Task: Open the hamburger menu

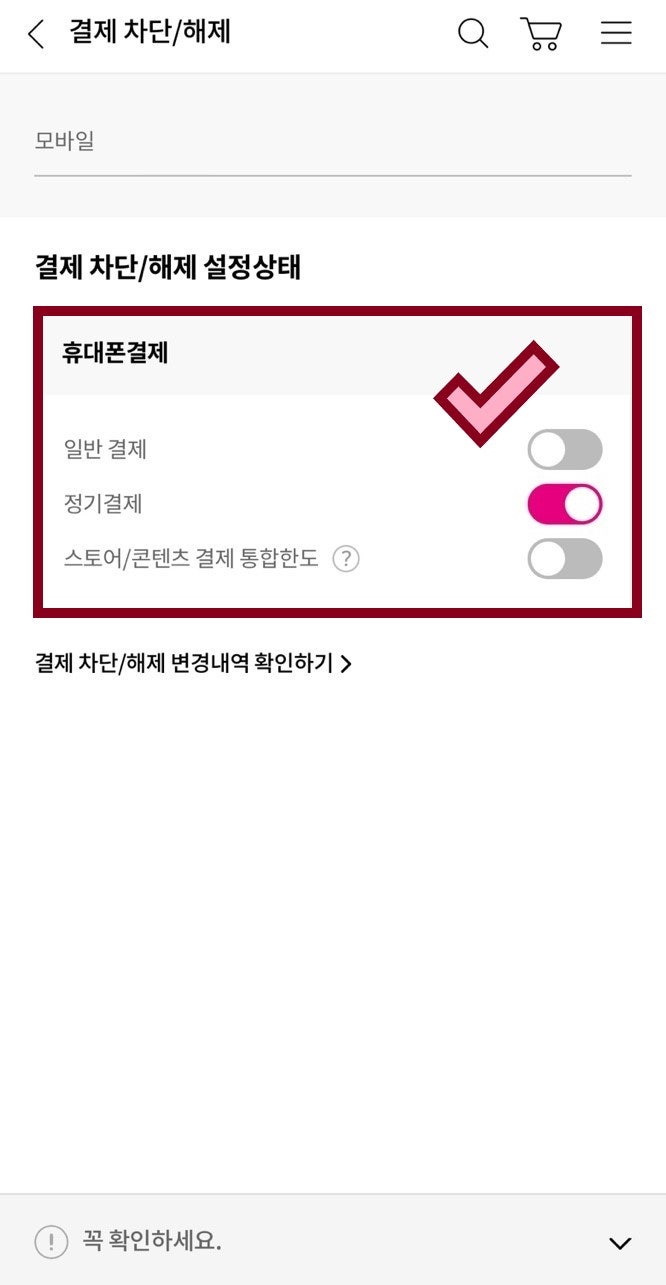Action: (616, 34)
